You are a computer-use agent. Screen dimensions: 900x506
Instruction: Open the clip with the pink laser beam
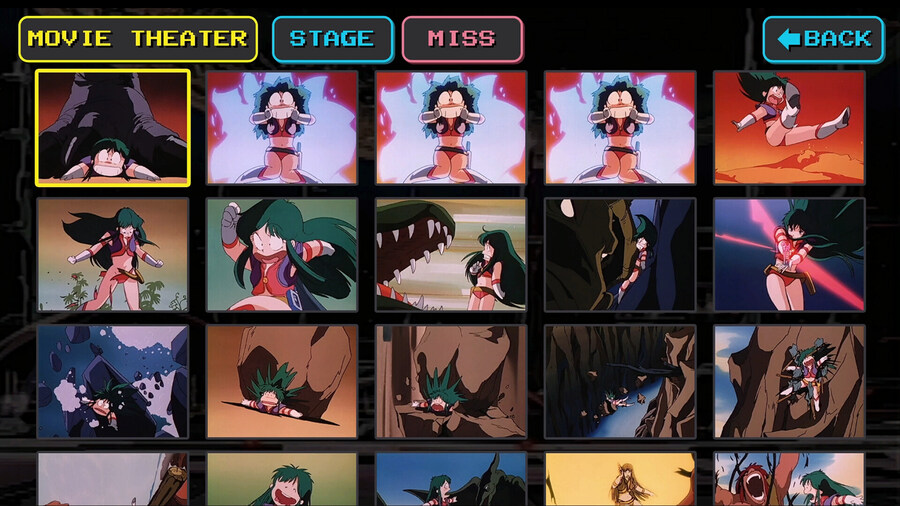click(x=789, y=254)
